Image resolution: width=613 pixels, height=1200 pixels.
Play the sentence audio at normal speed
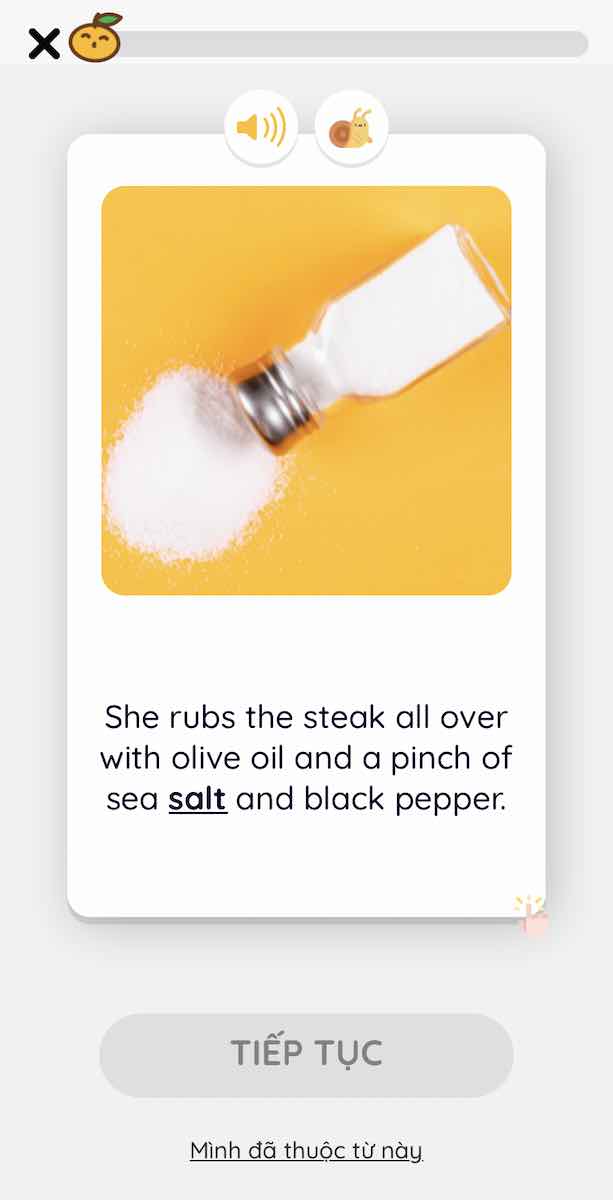click(x=260, y=128)
